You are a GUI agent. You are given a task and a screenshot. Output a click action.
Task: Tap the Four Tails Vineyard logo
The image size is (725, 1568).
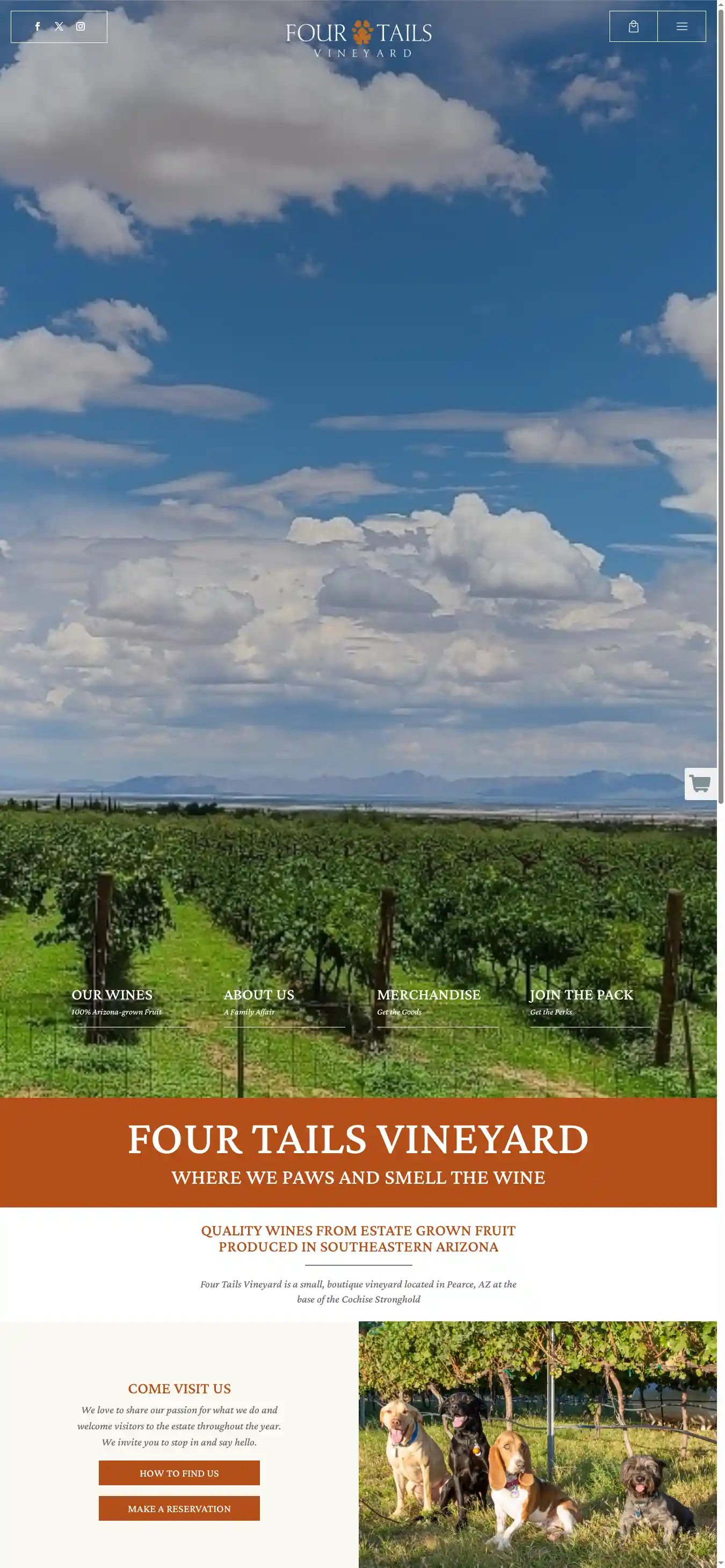(359, 38)
